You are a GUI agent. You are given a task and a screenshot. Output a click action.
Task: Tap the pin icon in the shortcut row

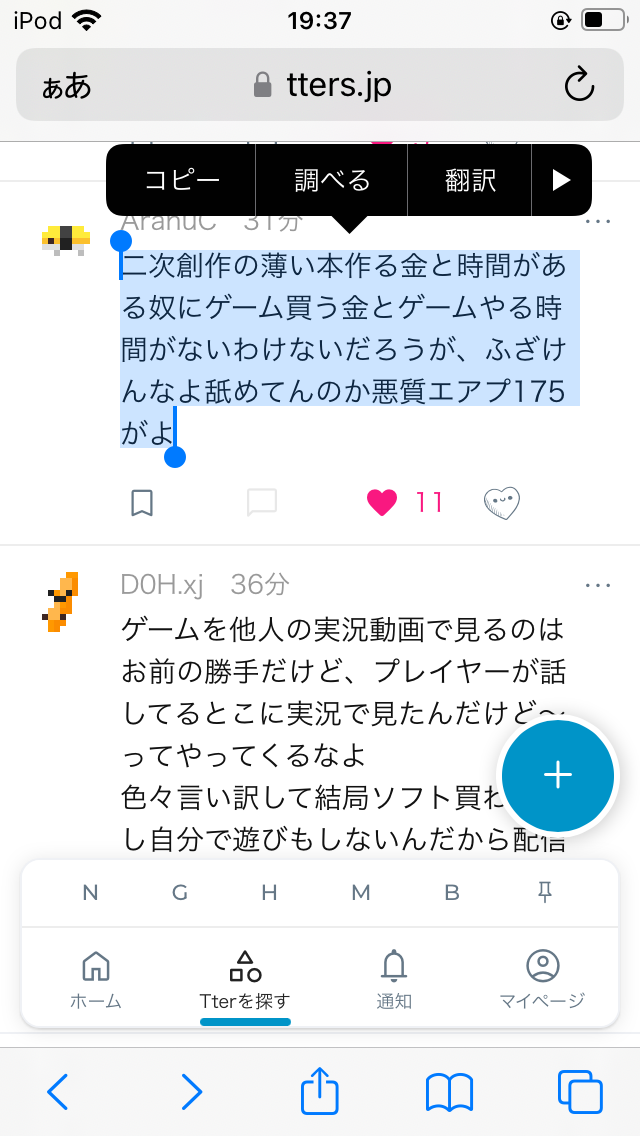[545, 893]
